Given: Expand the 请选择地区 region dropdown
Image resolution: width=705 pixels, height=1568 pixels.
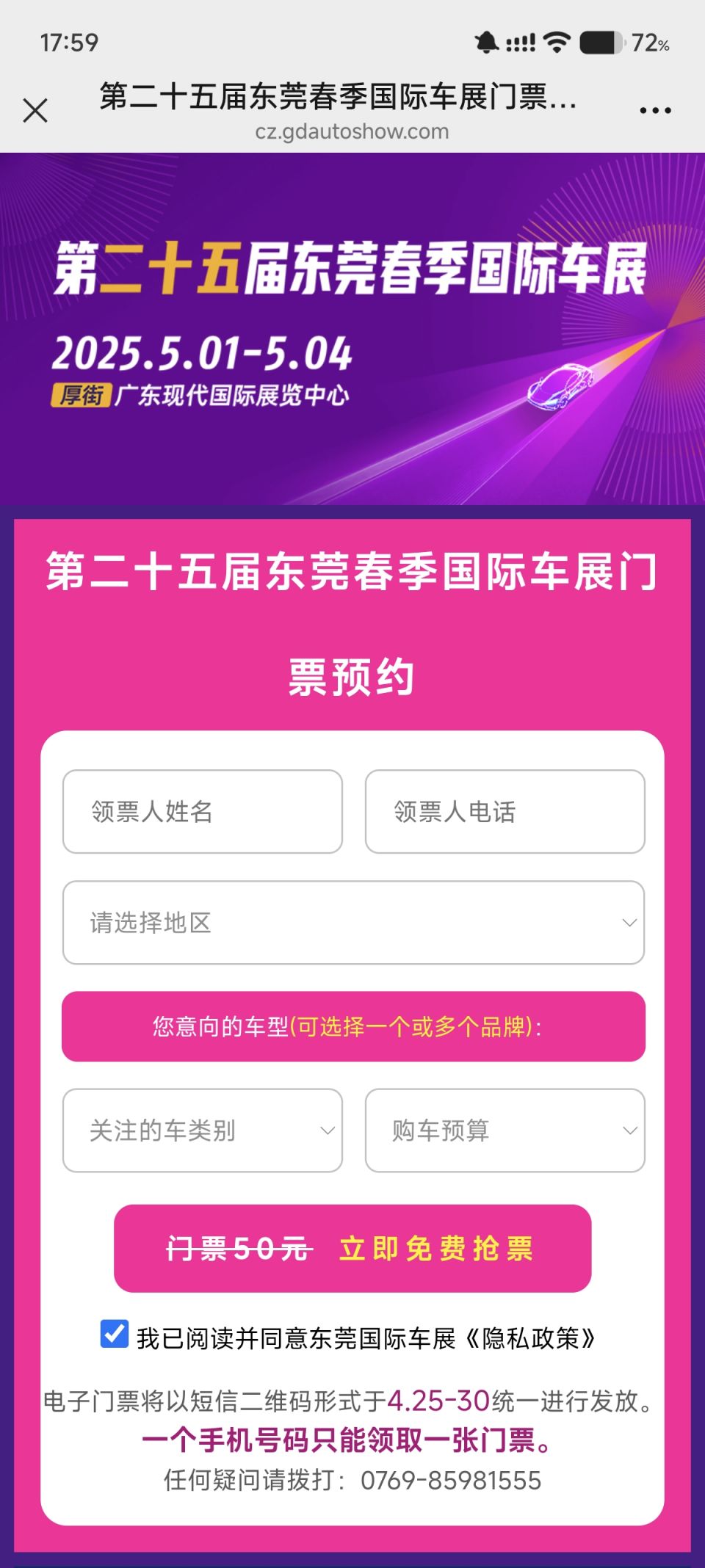Looking at the screenshot, I should coord(353,923).
